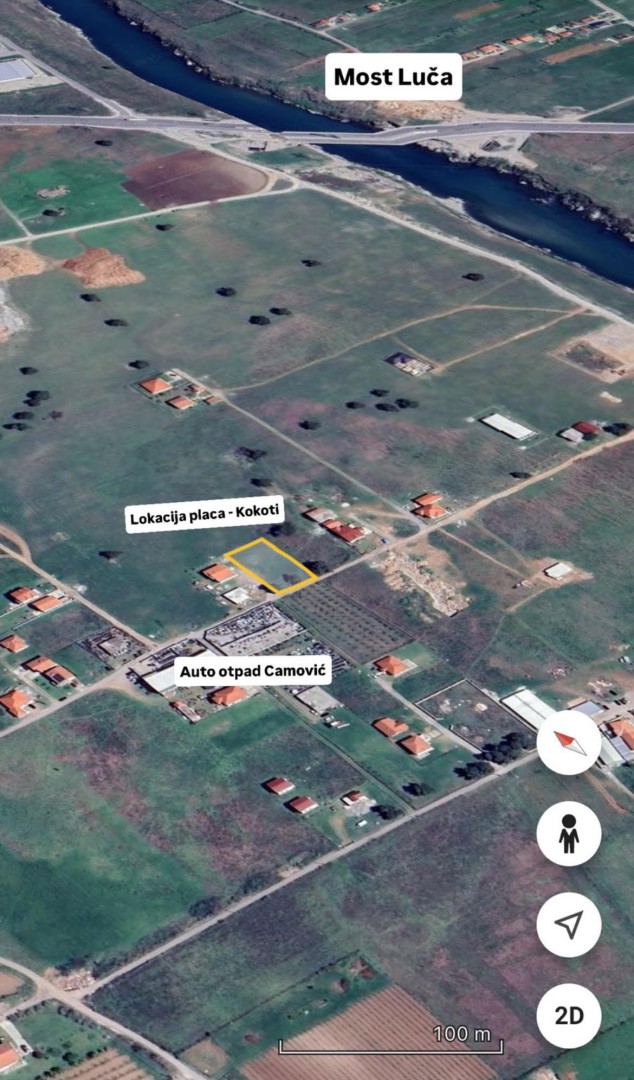634x1080 pixels.
Task: Activate the Street View pegman
Action: pos(568,833)
